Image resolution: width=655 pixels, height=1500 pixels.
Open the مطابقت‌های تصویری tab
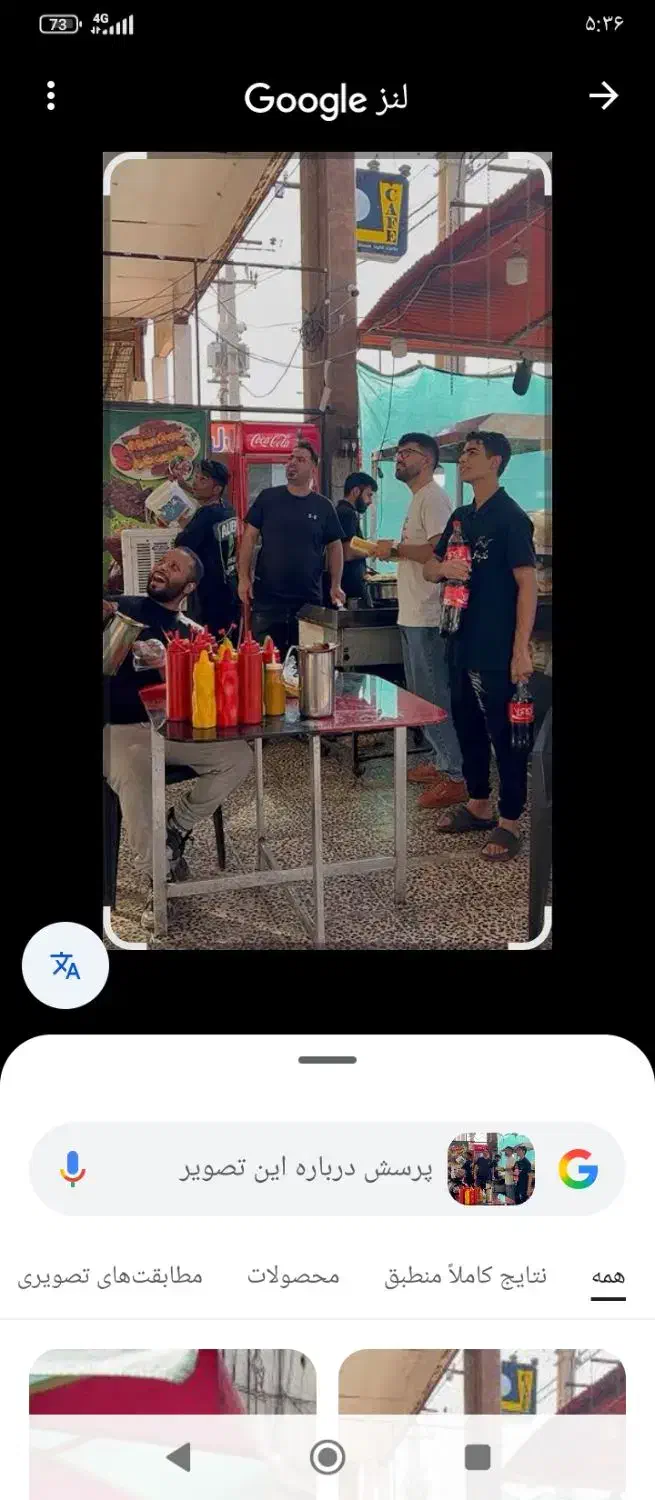110,1277
